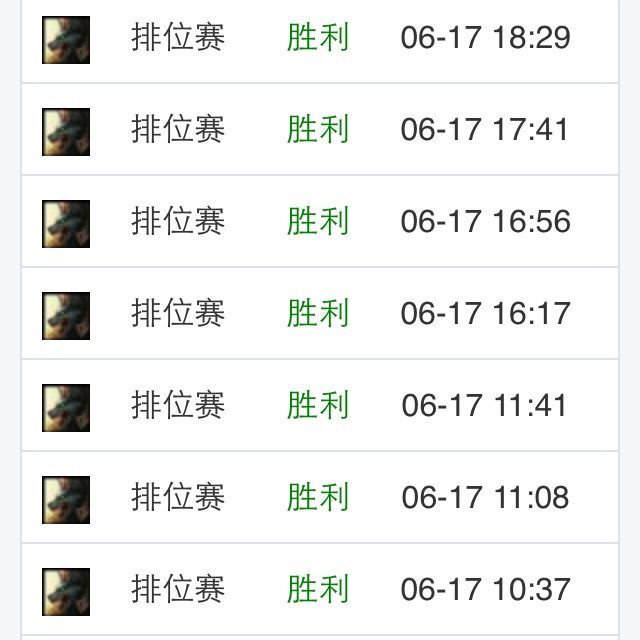Tap the 06-17 11:08 ranked match row
Image resolution: width=640 pixels, height=640 pixels.
[320, 497]
